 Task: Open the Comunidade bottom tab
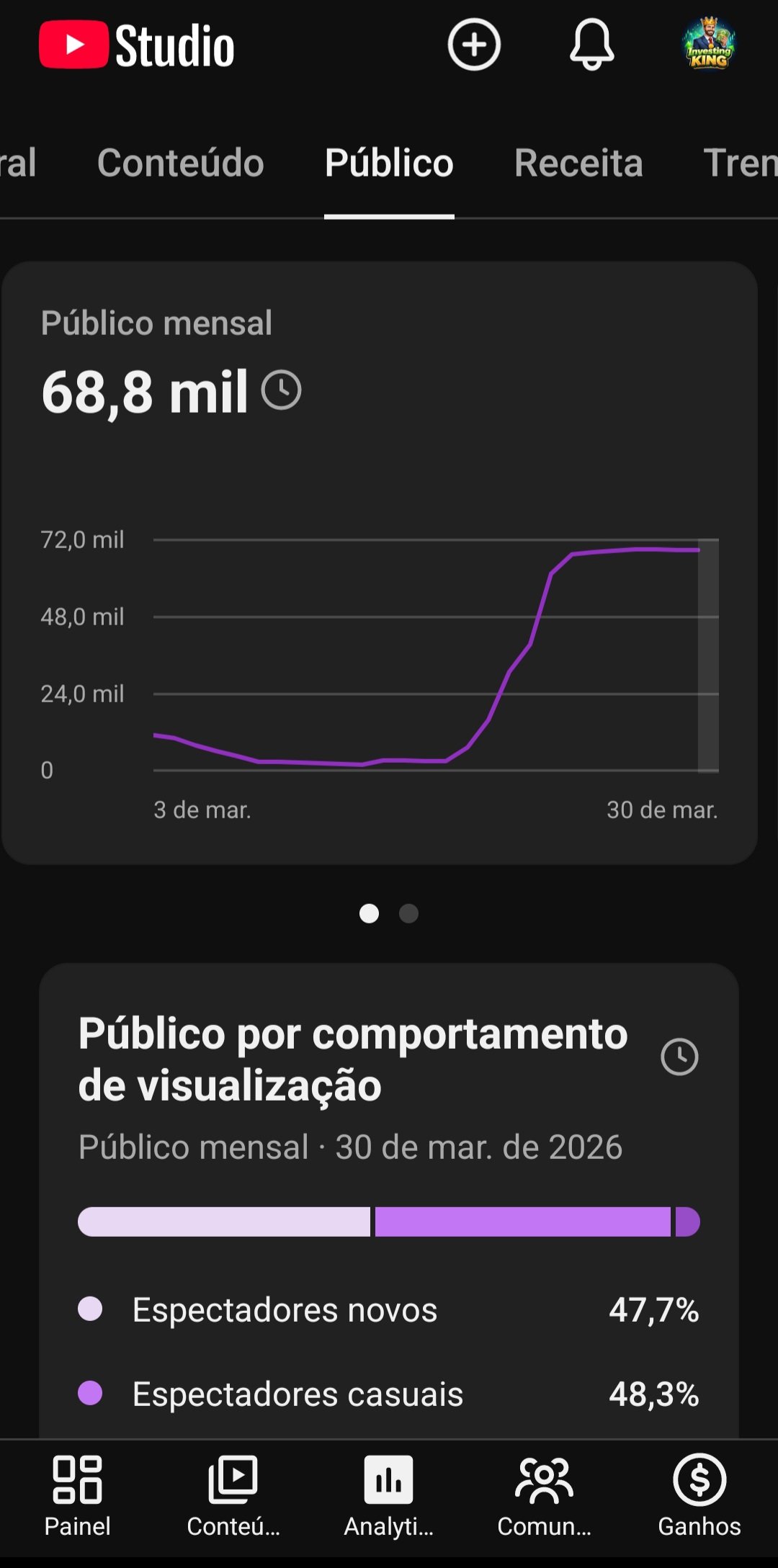coord(545,1495)
